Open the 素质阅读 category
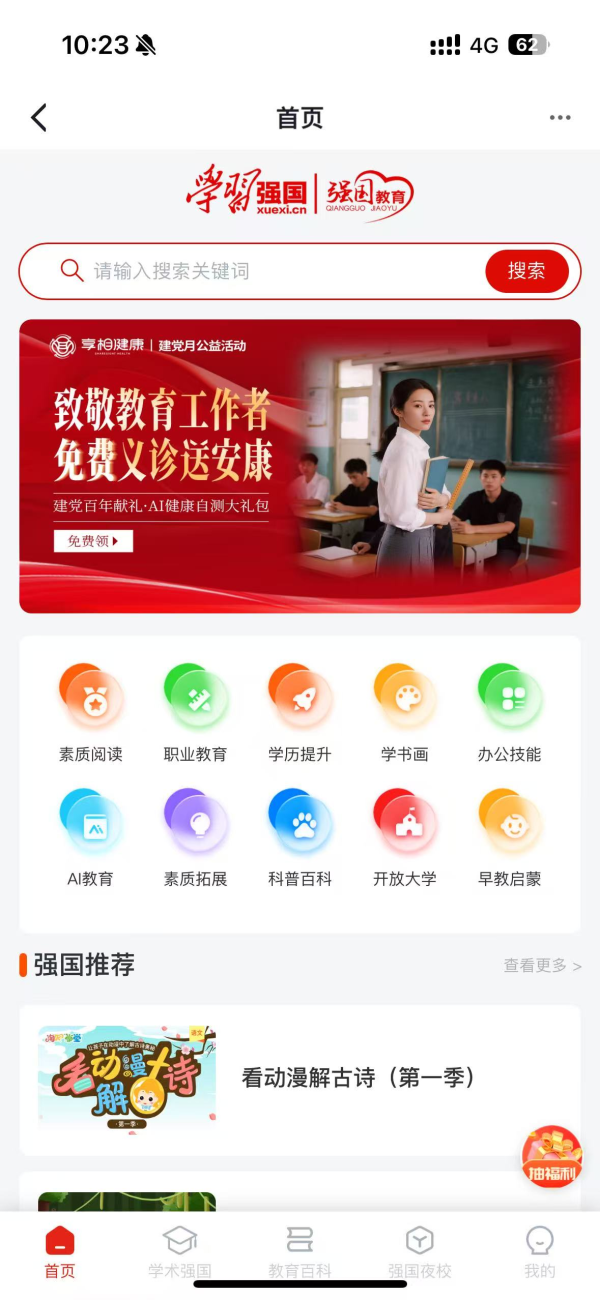 pos(91,714)
